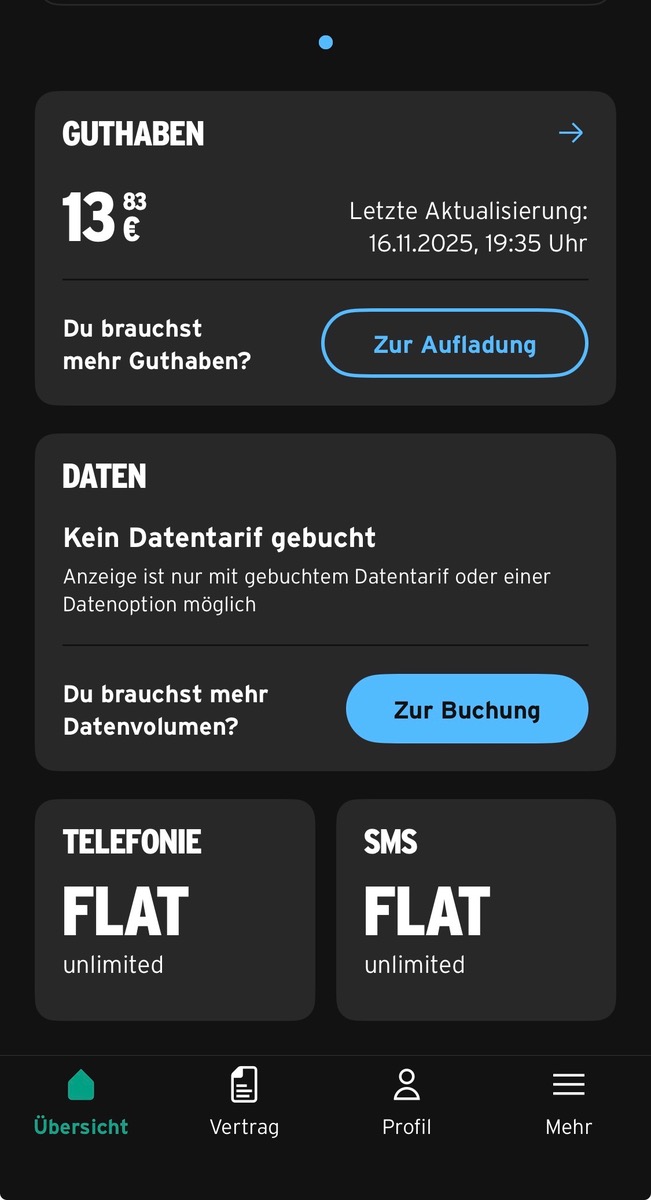Open the Profil tab

pyautogui.click(x=406, y=1102)
